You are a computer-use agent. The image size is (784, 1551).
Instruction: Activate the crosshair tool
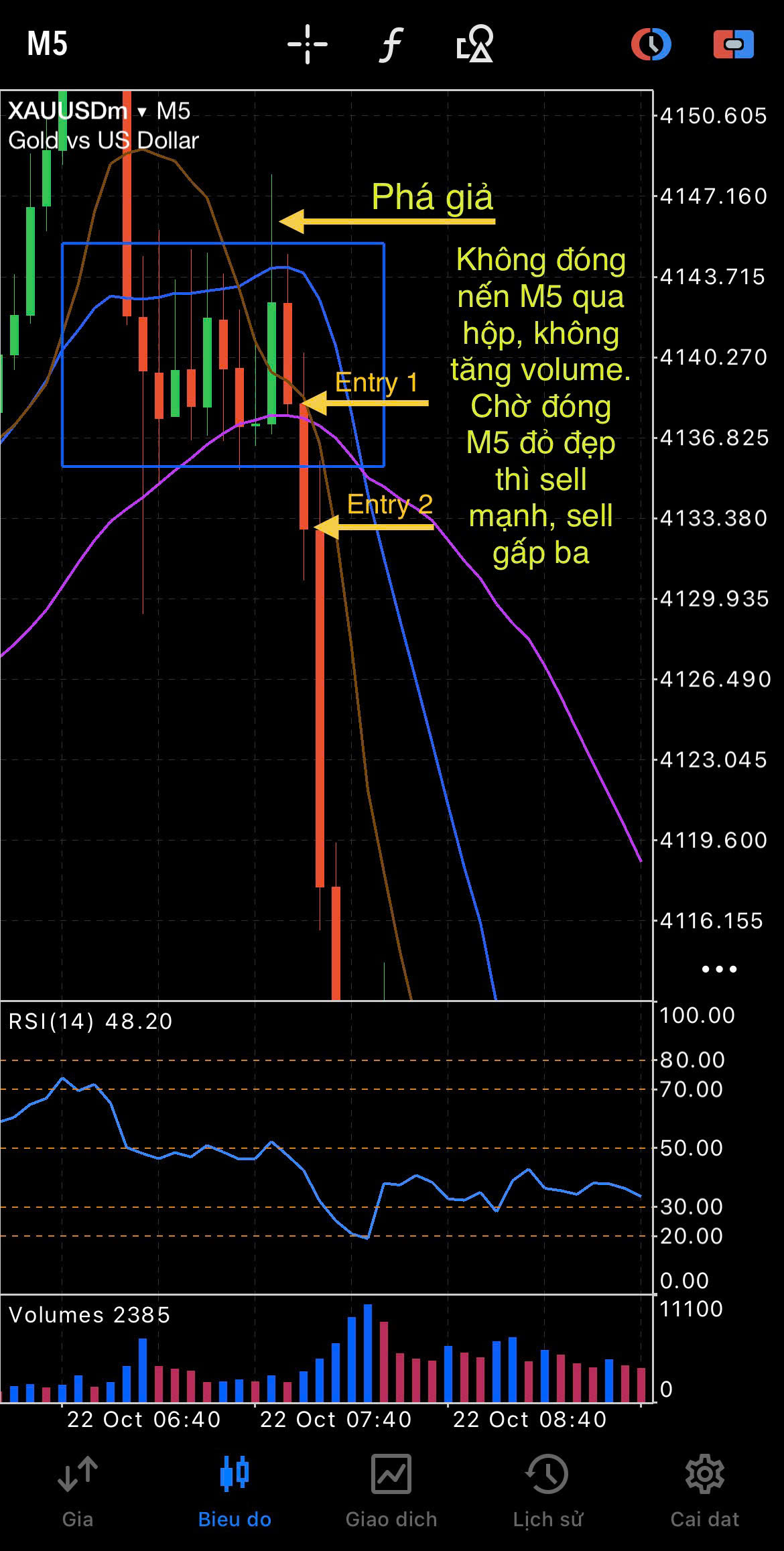[x=308, y=44]
